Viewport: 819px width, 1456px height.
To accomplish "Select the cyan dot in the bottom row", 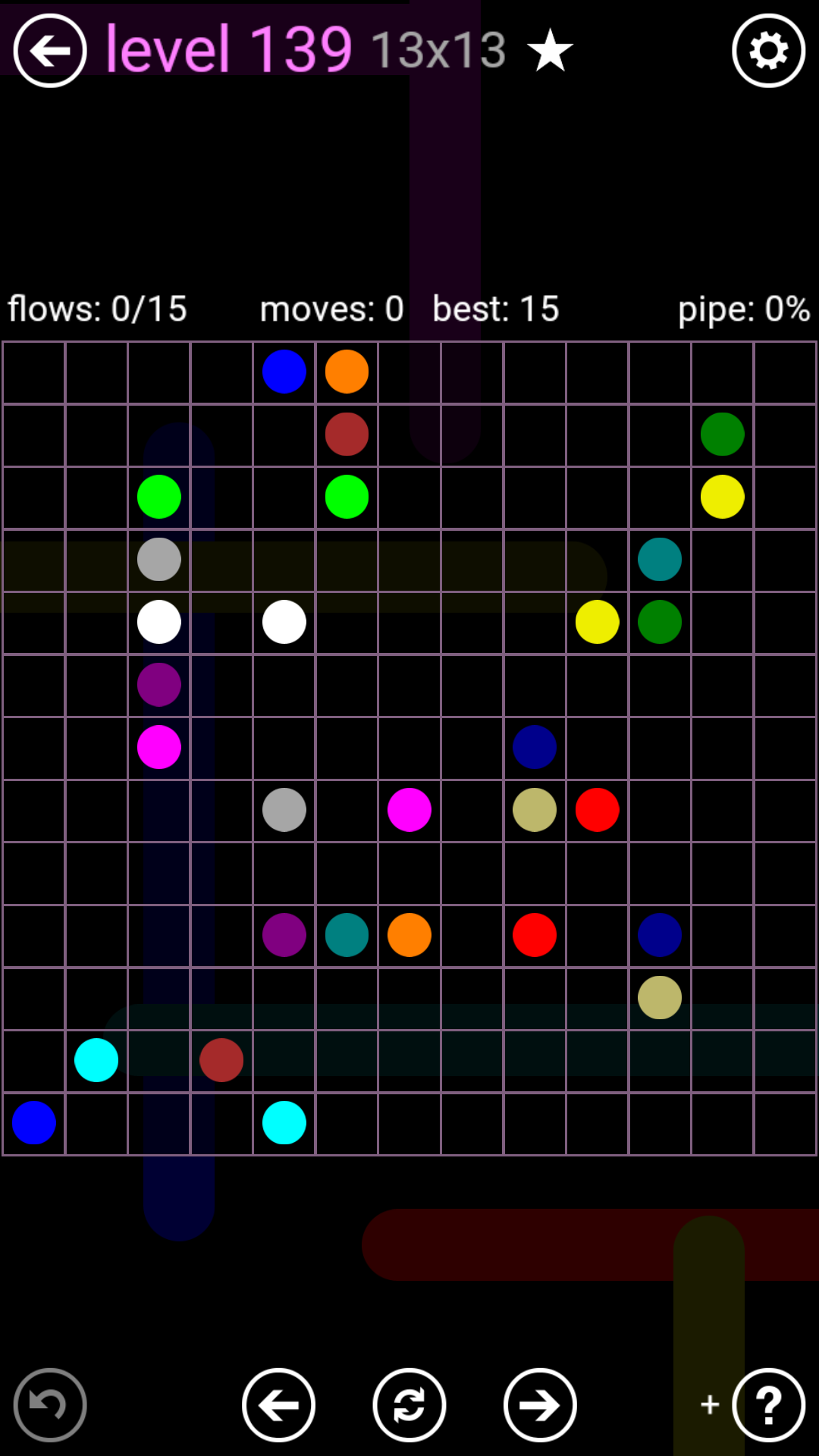I will pos(284,1122).
